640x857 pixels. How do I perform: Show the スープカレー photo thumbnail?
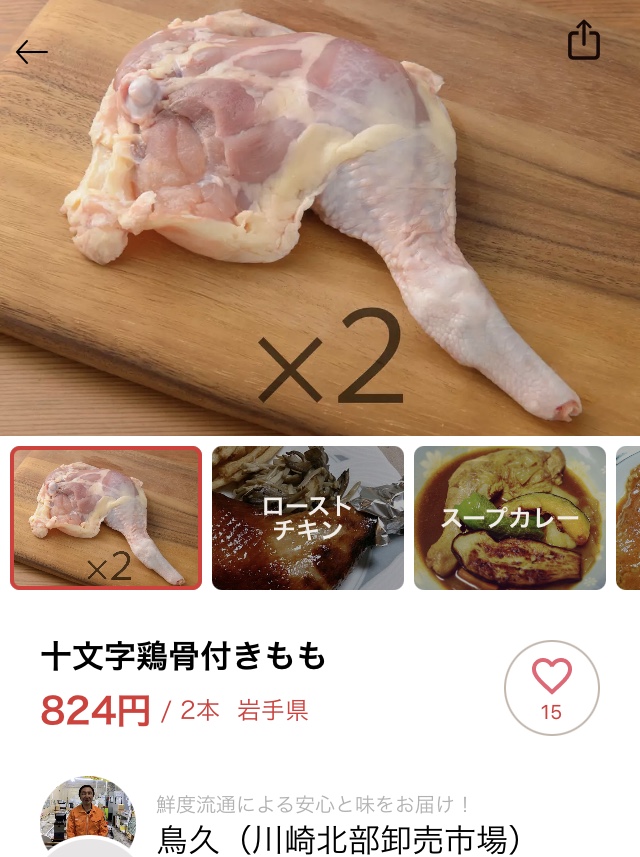tap(510, 518)
